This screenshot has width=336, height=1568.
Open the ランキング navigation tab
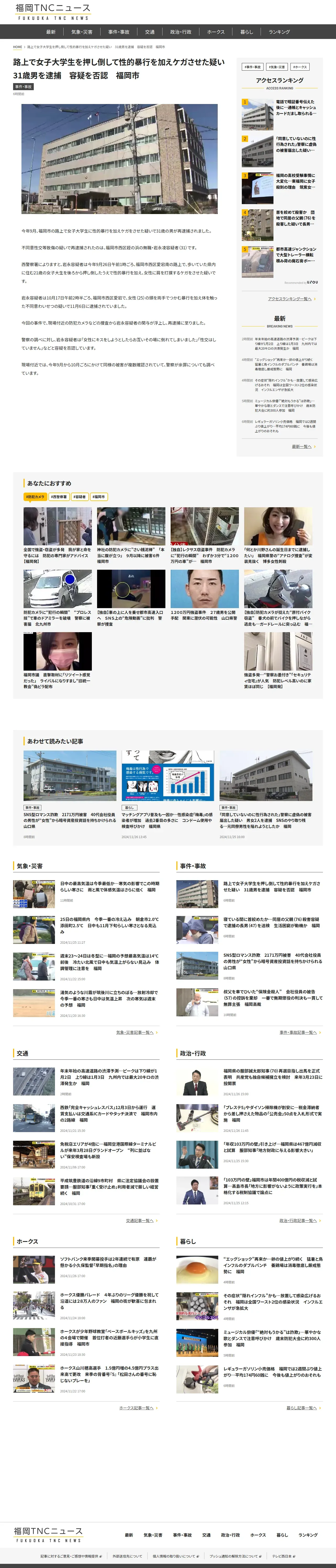pos(279,32)
